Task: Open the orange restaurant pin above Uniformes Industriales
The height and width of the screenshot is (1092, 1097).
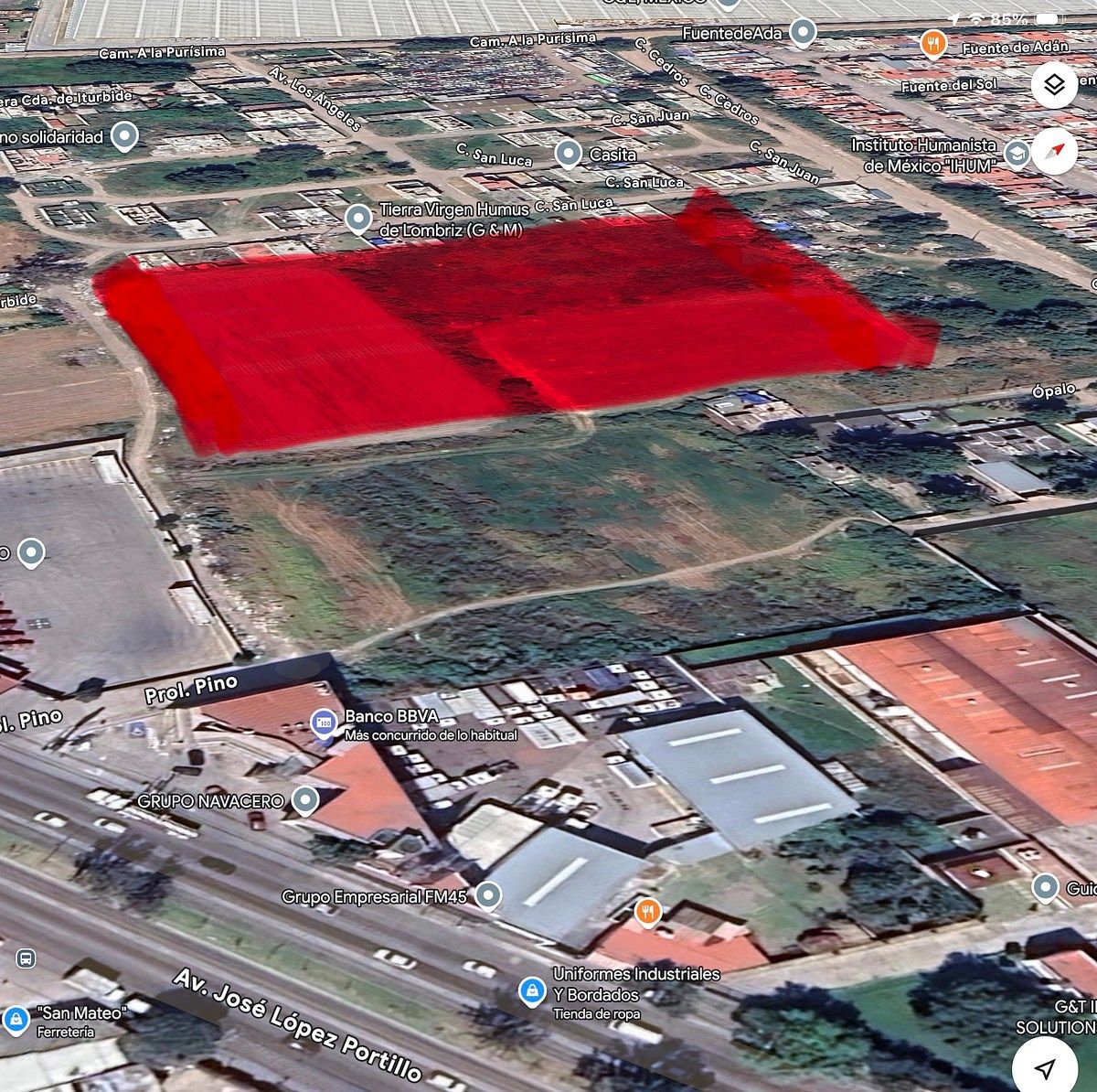Action: [647, 910]
